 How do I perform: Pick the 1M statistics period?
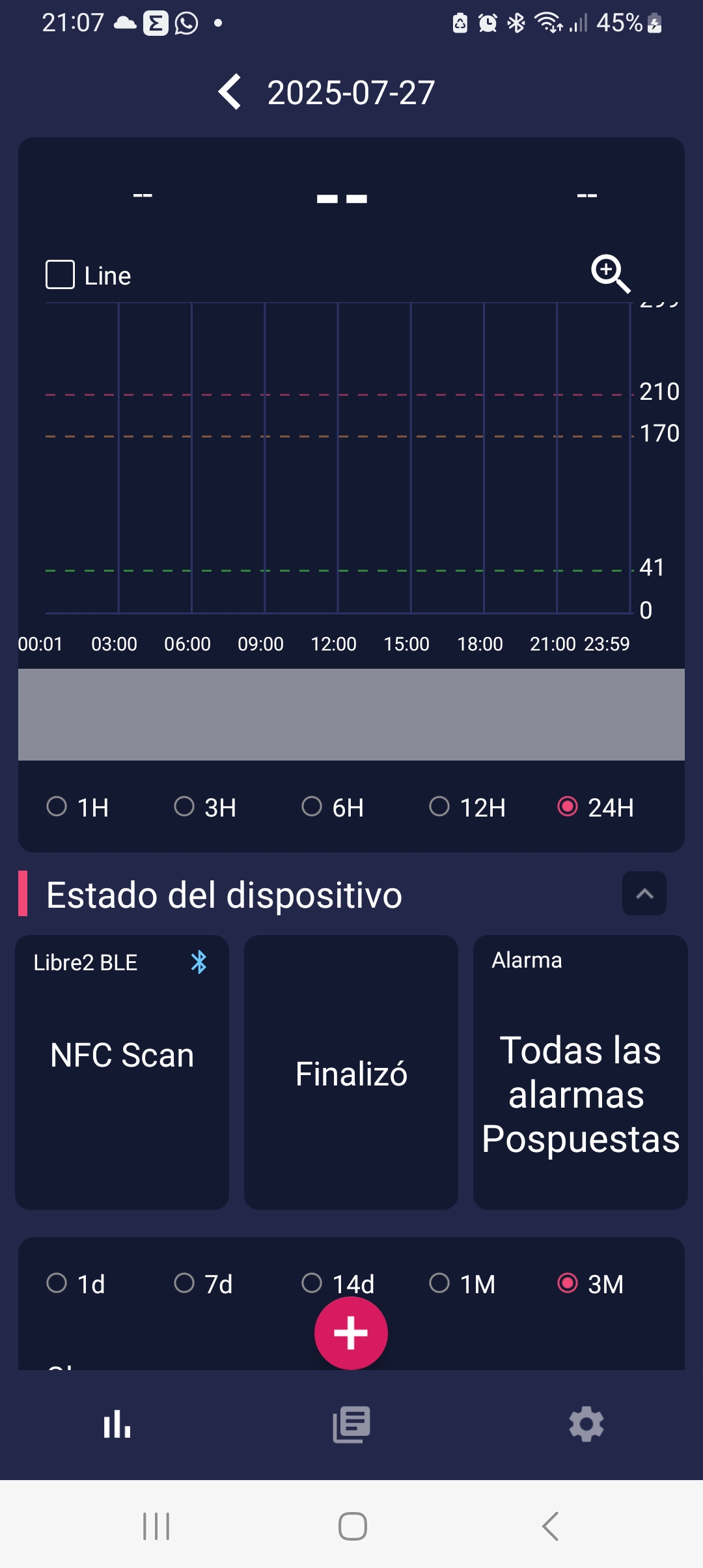(463, 1283)
